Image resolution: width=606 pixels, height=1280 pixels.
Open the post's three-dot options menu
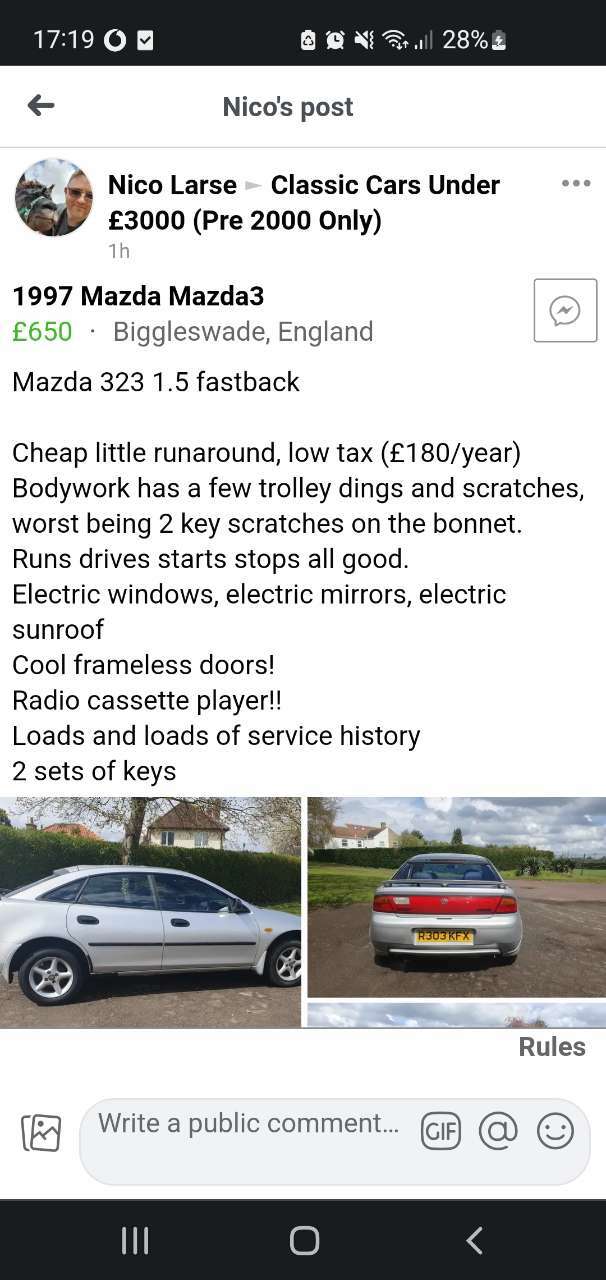coord(576,183)
